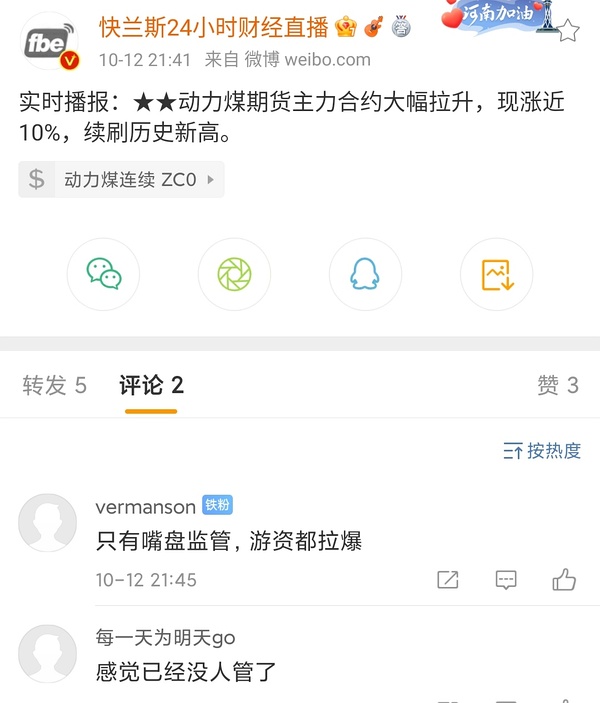Screen dimensions: 600x703
Task: Select the 评论 2 tab
Action: click(151, 385)
